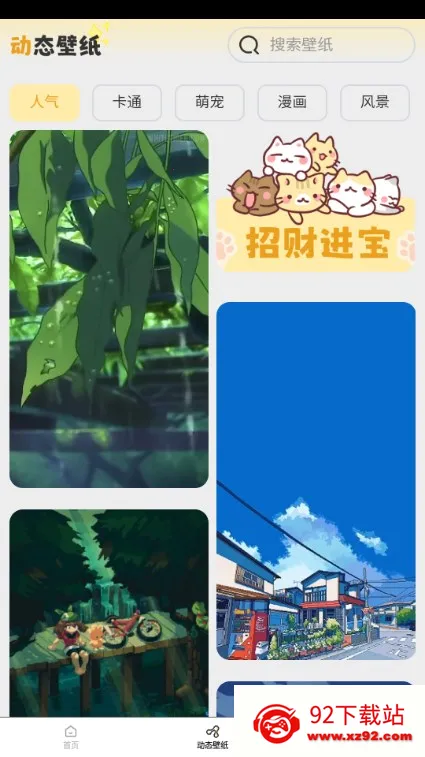Open the forest dock bicycle wallpaper
The width and height of the screenshot is (425, 757).
tap(109, 613)
